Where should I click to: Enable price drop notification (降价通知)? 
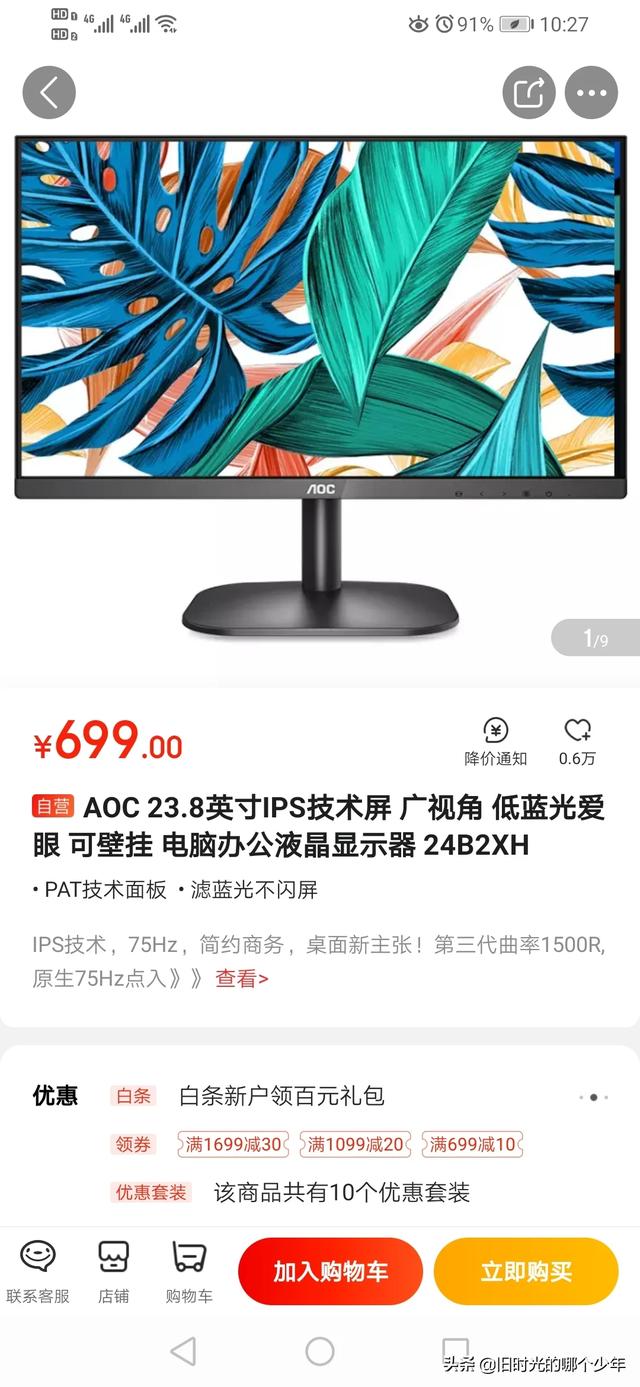point(495,742)
